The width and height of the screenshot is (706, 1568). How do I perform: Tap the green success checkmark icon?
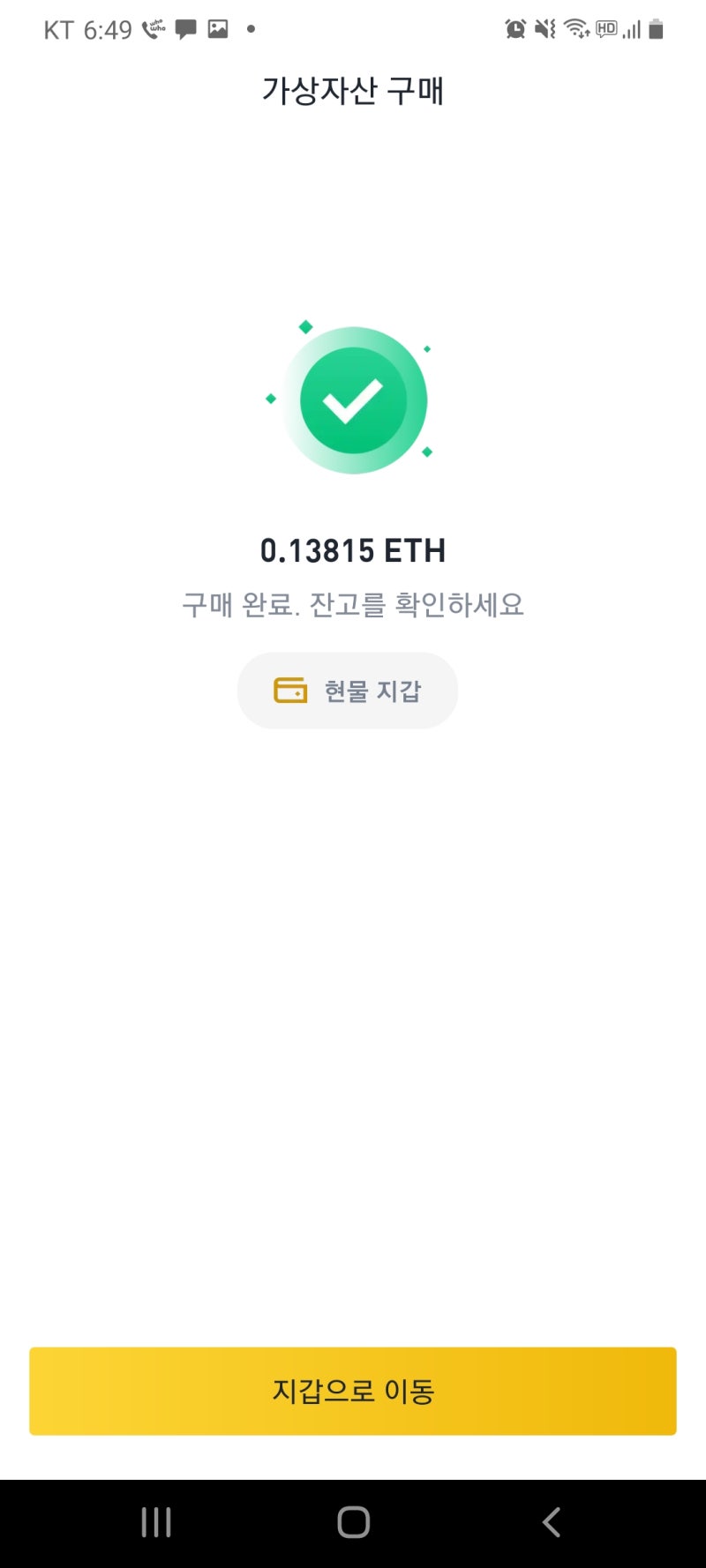[353, 399]
